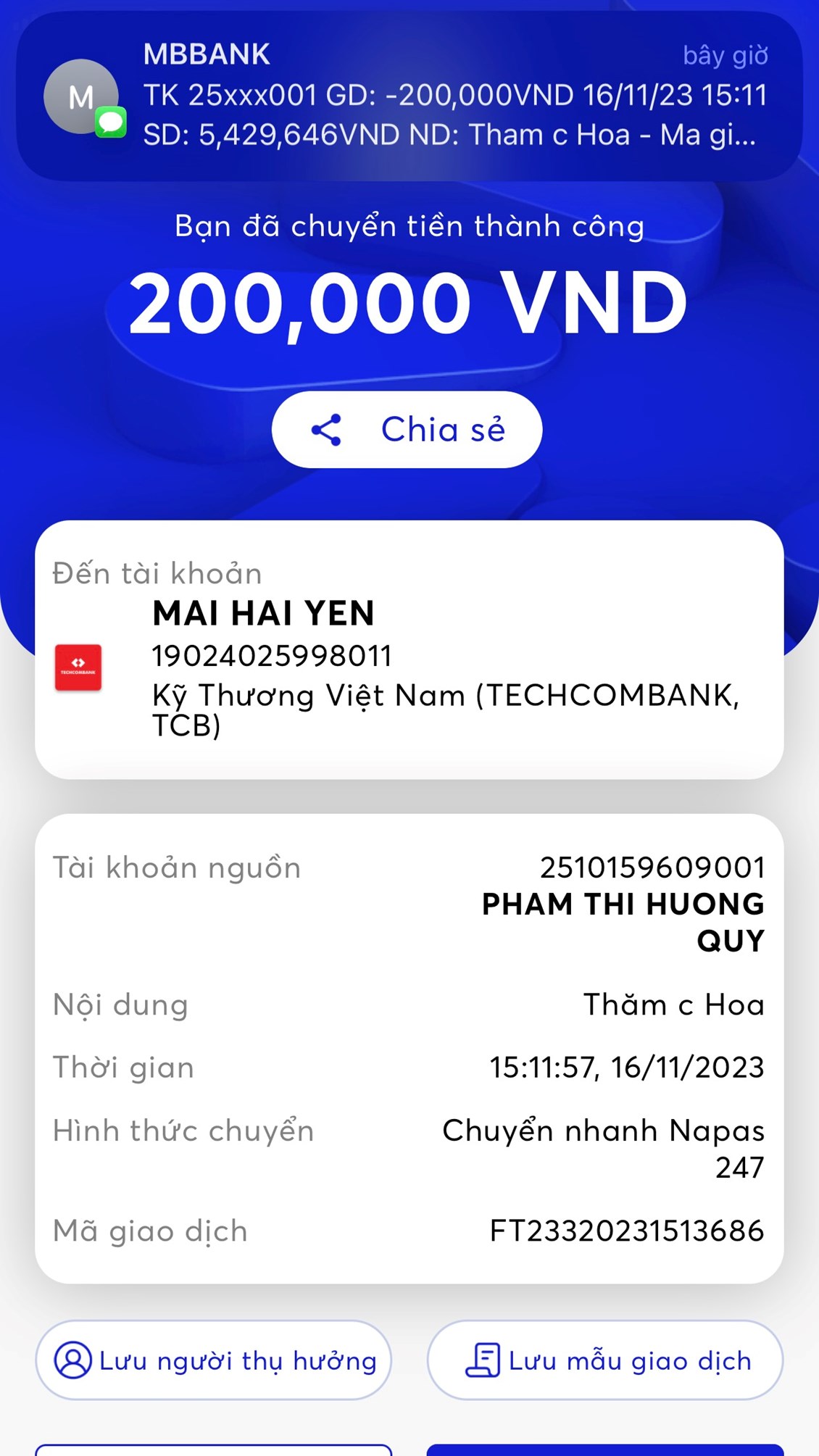Tap Lưu mẫu giao dịch to save template
This screenshot has height=1456, width=819.
tap(605, 1360)
